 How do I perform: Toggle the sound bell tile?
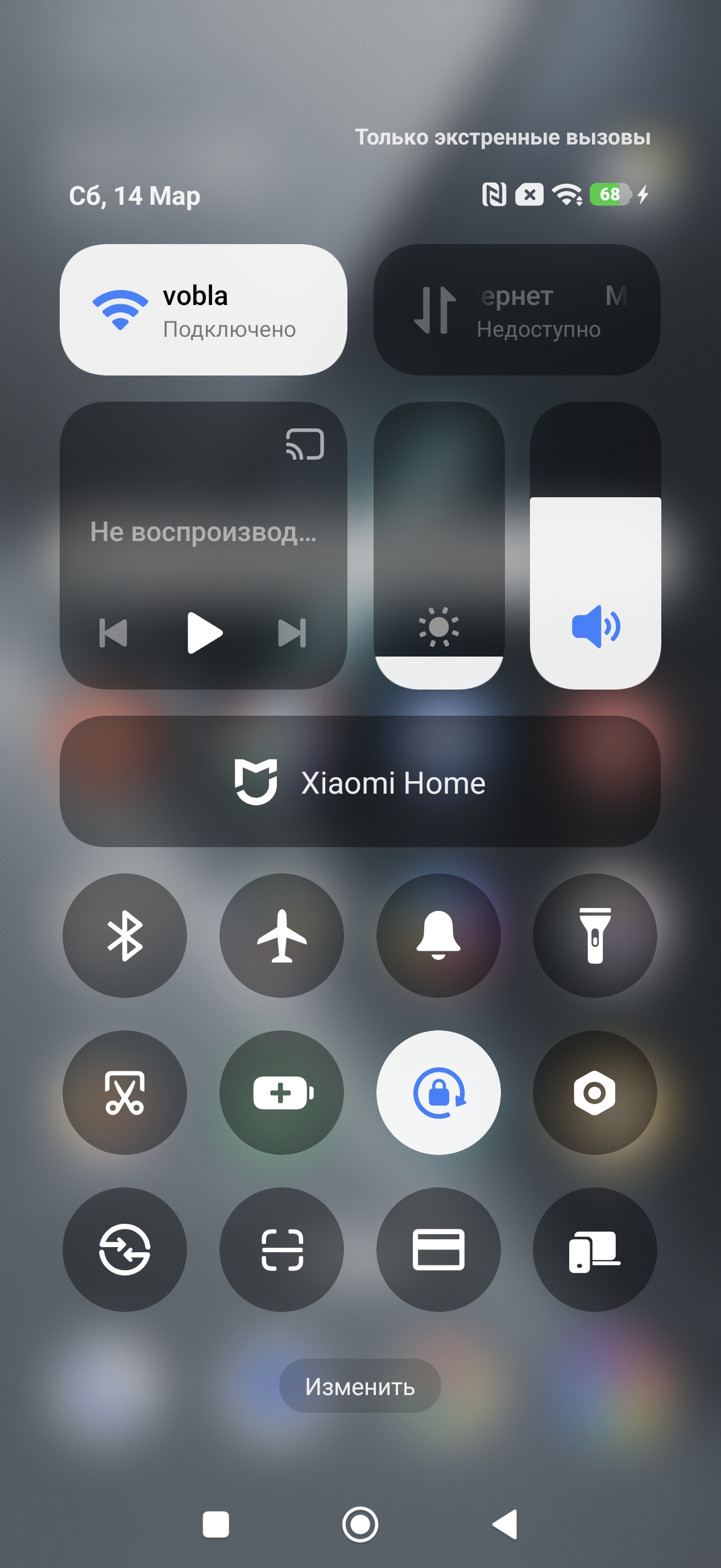(438, 935)
